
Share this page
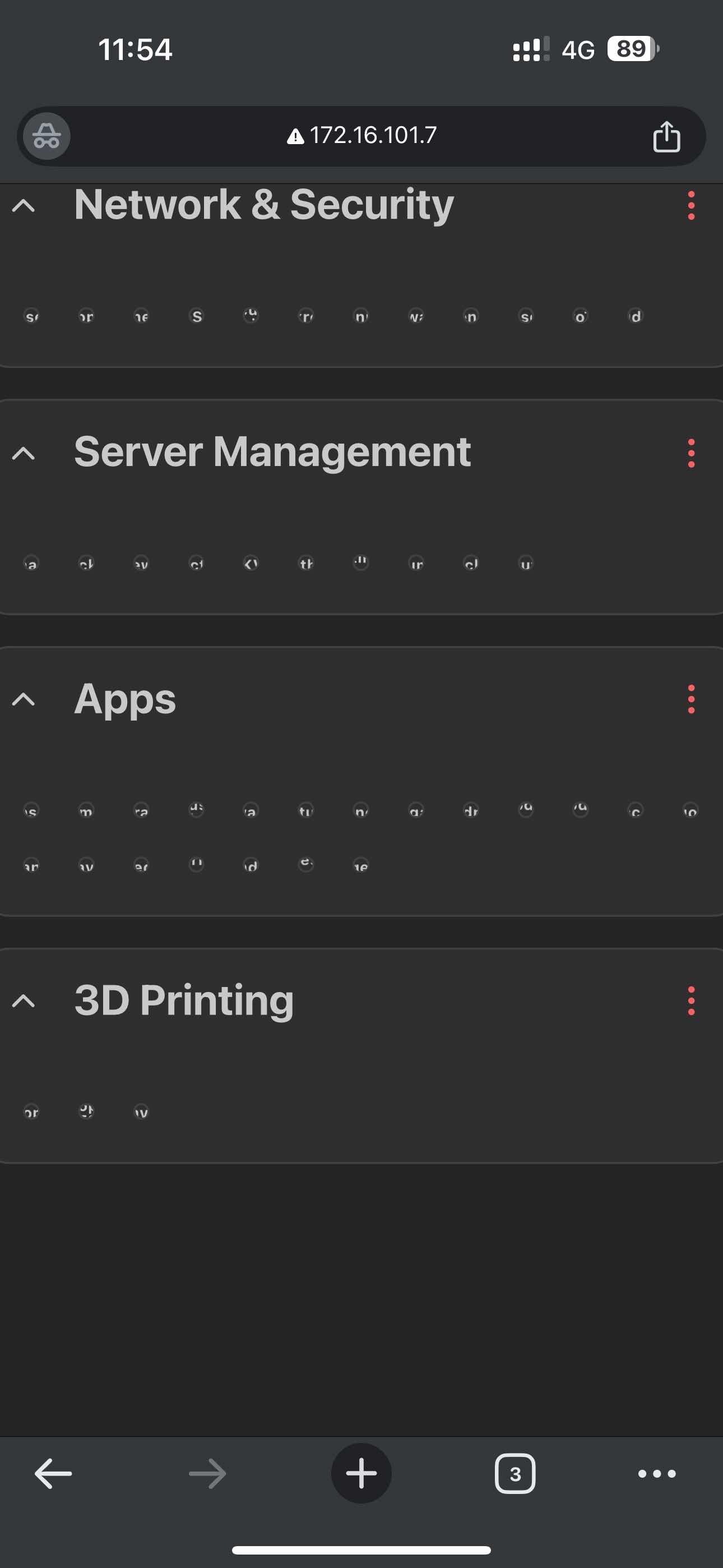(666, 136)
